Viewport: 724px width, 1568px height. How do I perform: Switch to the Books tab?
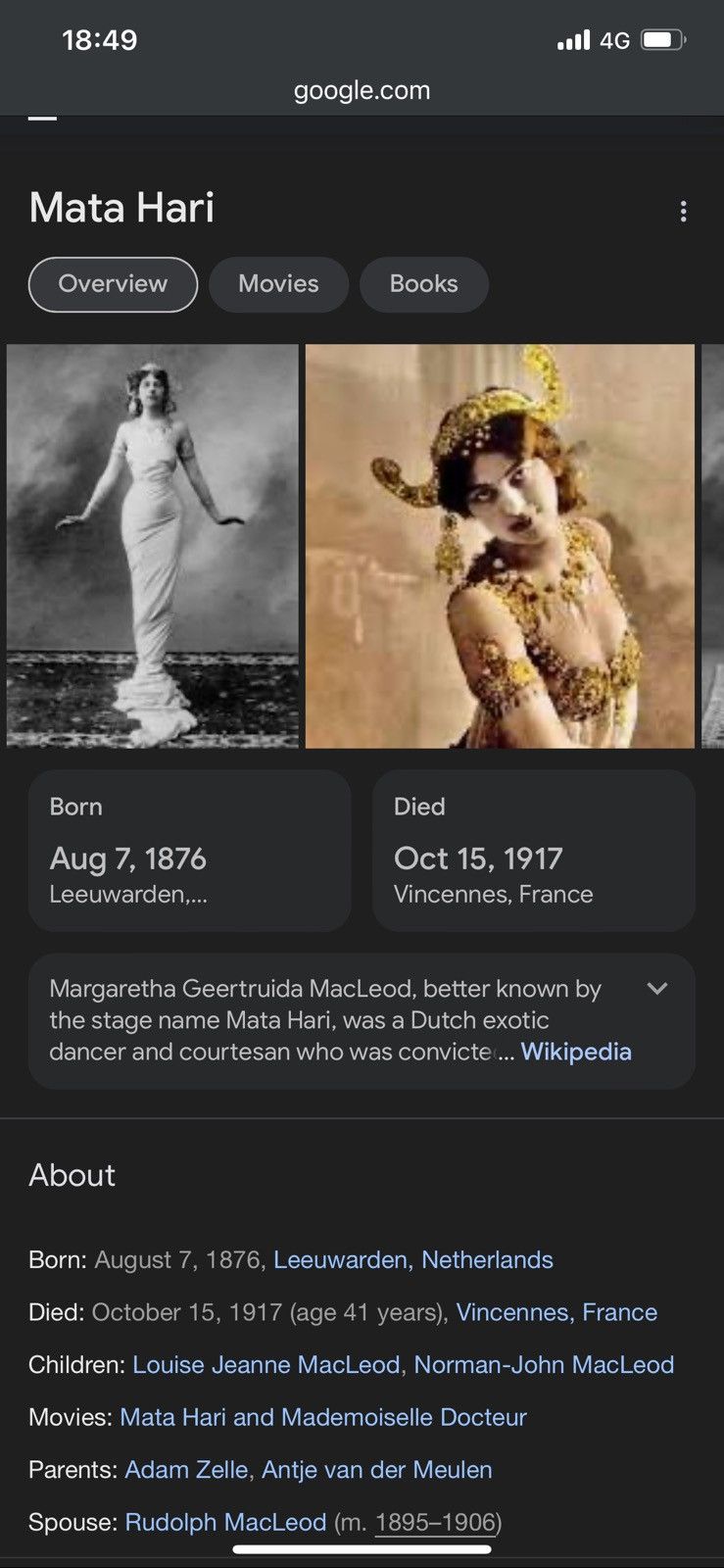click(x=423, y=284)
